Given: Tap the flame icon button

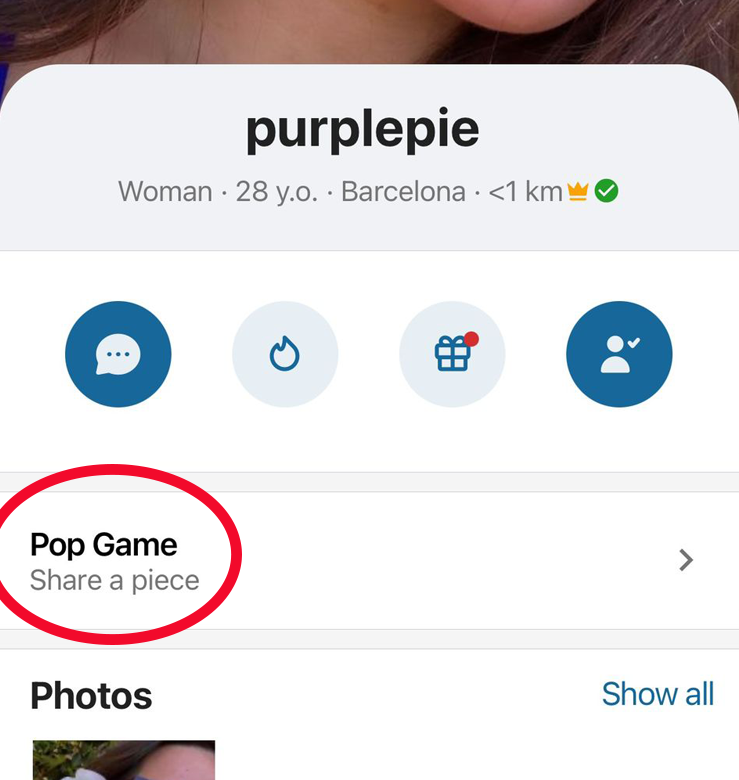Looking at the screenshot, I should (285, 354).
